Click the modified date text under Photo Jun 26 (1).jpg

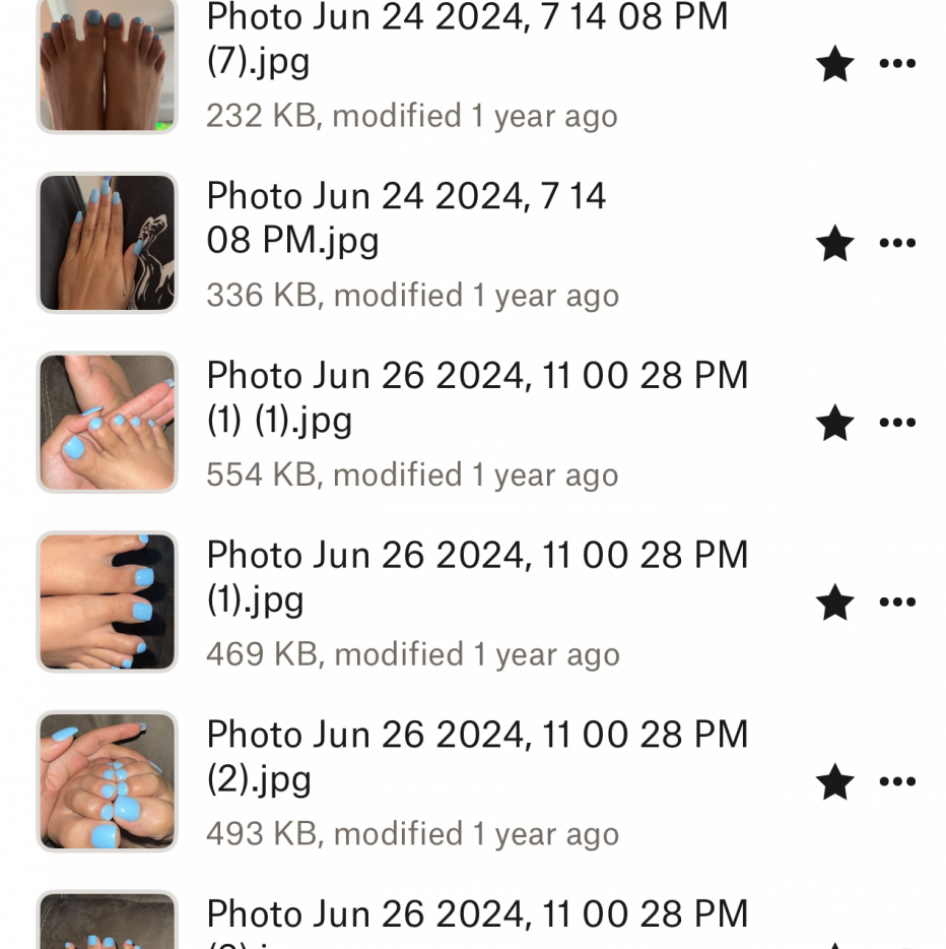coord(412,655)
